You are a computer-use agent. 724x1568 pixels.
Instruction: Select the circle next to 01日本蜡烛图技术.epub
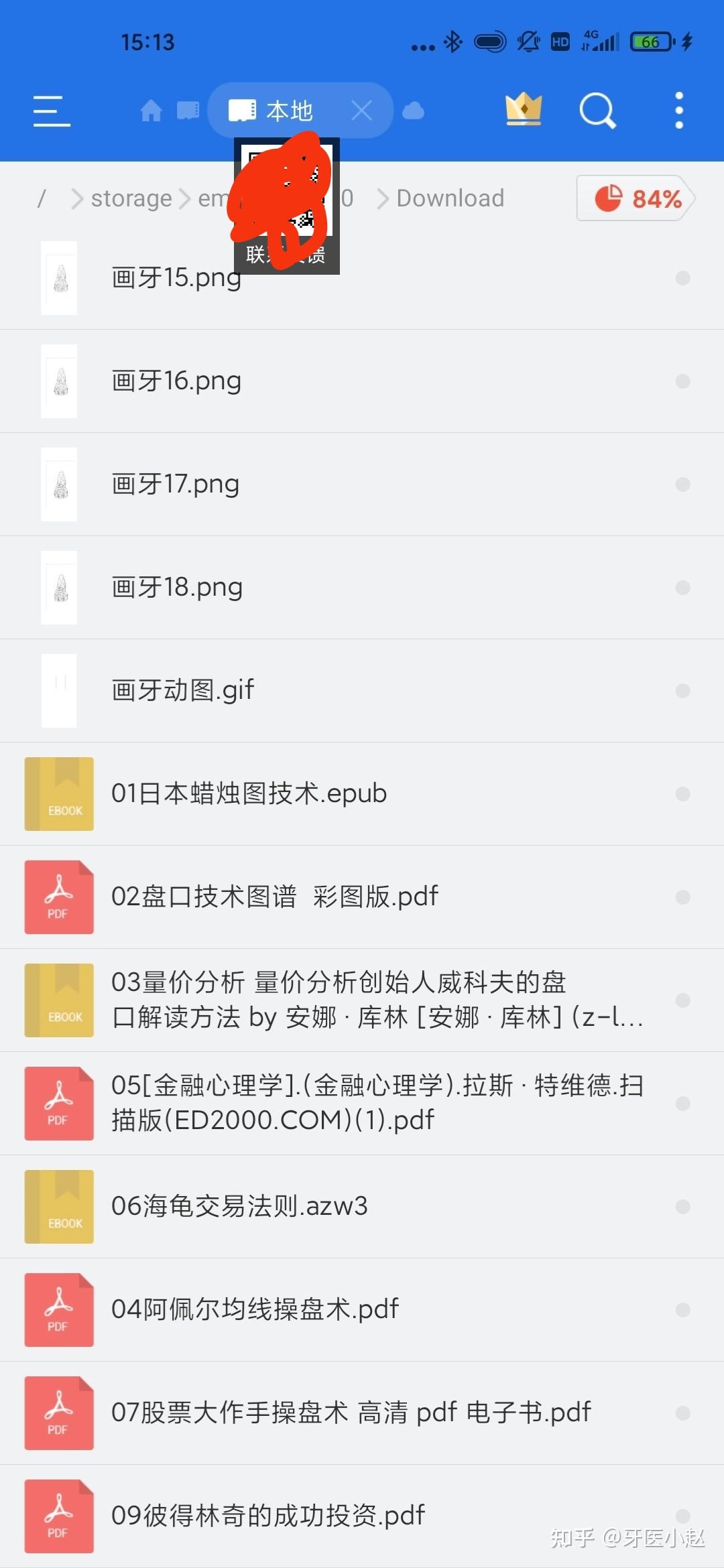pos(683,793)
